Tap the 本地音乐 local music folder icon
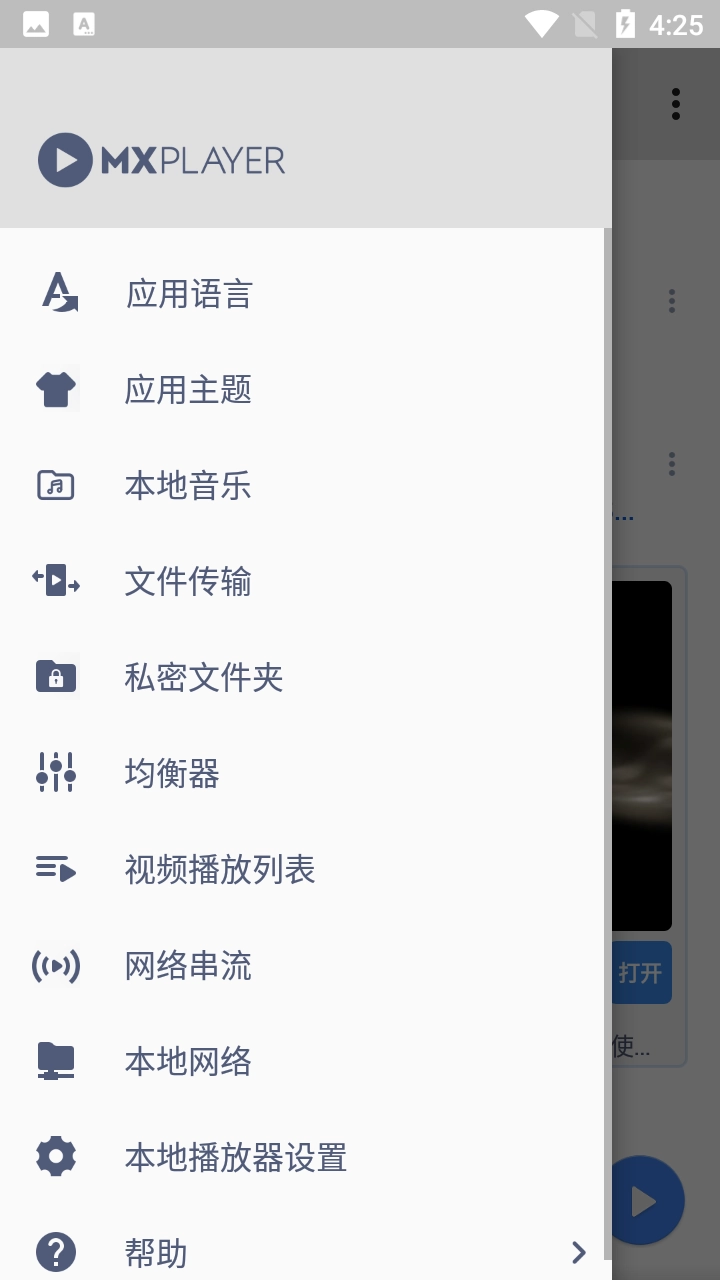The image size is (720, 1280). (x=56, y=484)
